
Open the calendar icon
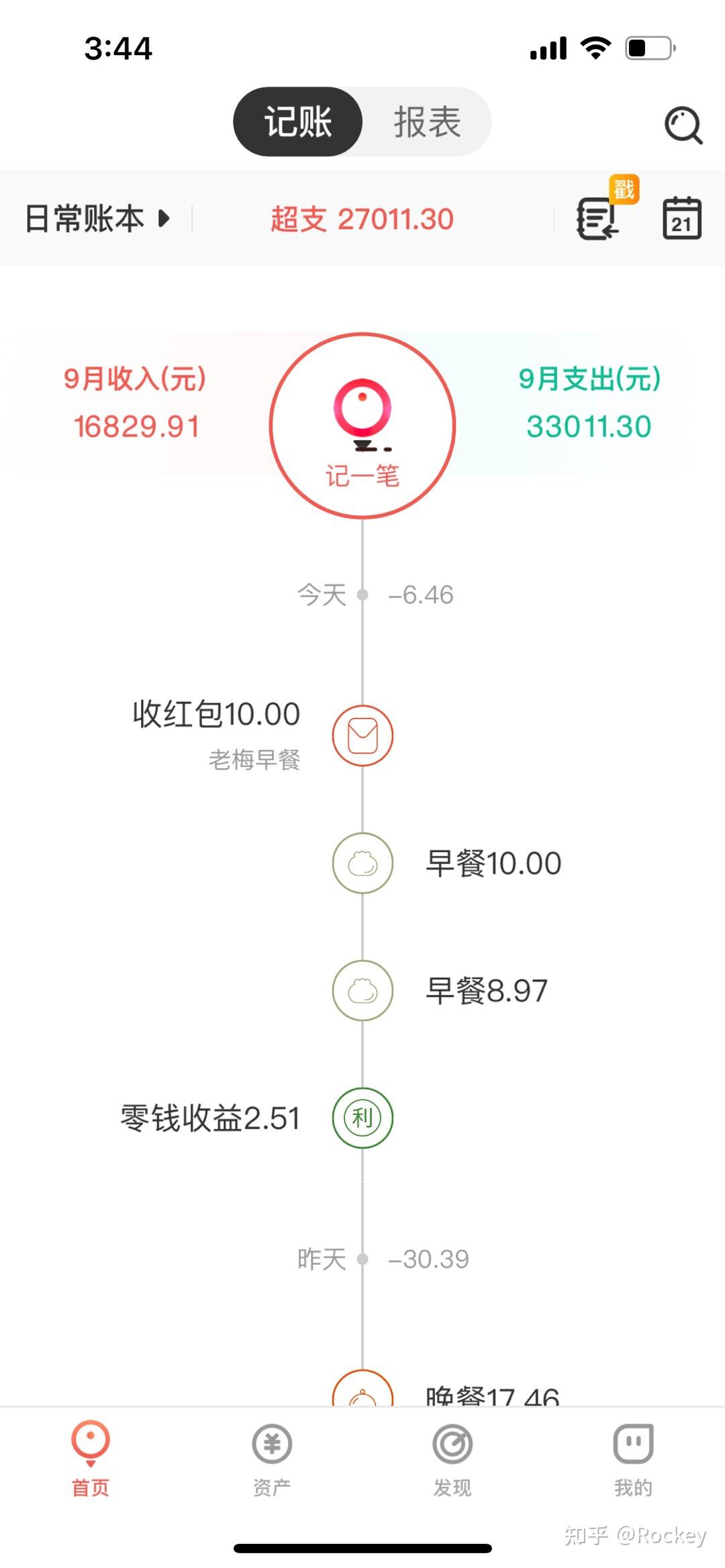coord(682,219)
